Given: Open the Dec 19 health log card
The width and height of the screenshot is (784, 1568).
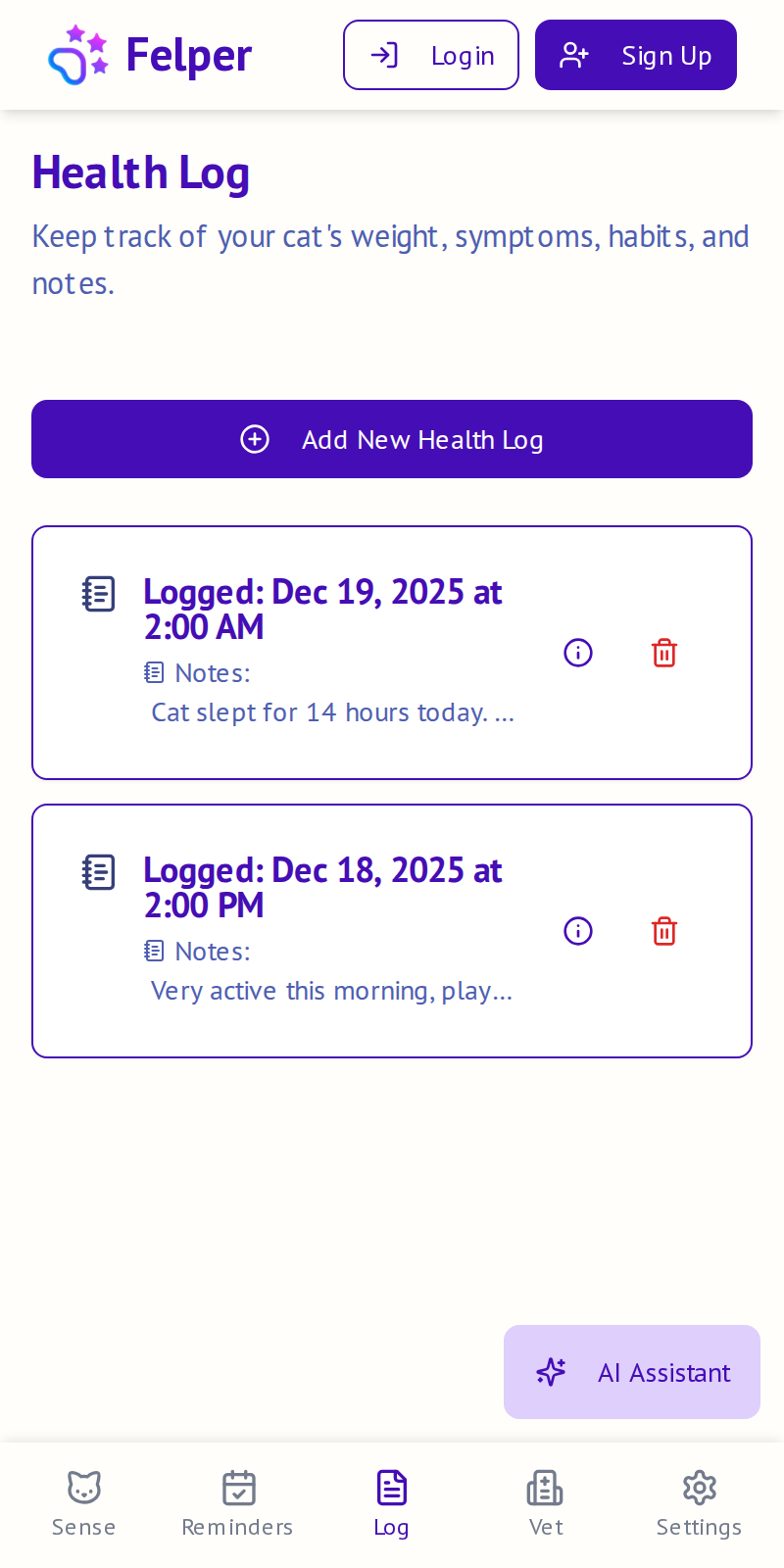Looking at the screenshot, I should [323, 610].
